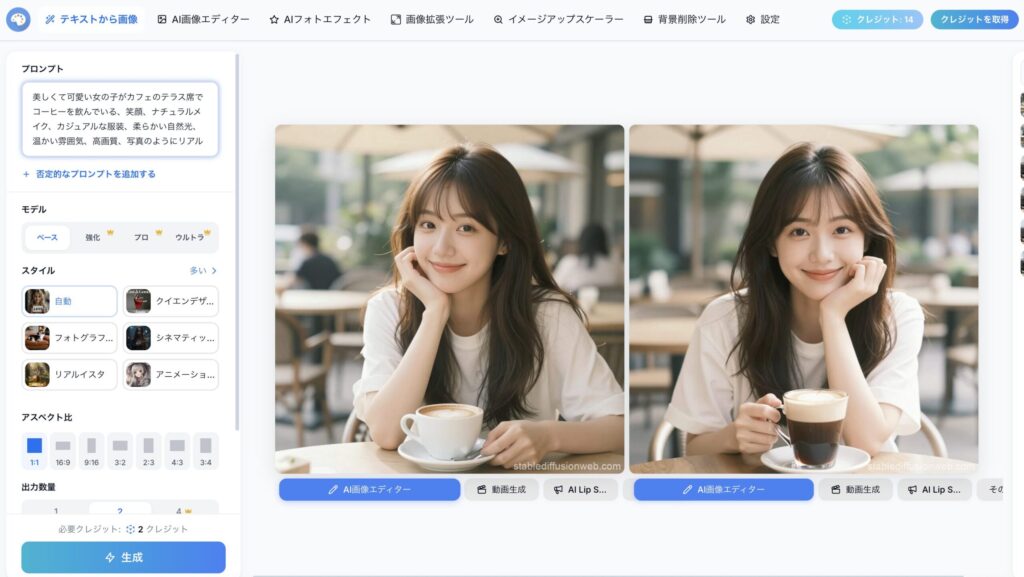Open AI画像エディター under the right image
Viewport: 1024px width, 577px height.
tap(723, 490)
